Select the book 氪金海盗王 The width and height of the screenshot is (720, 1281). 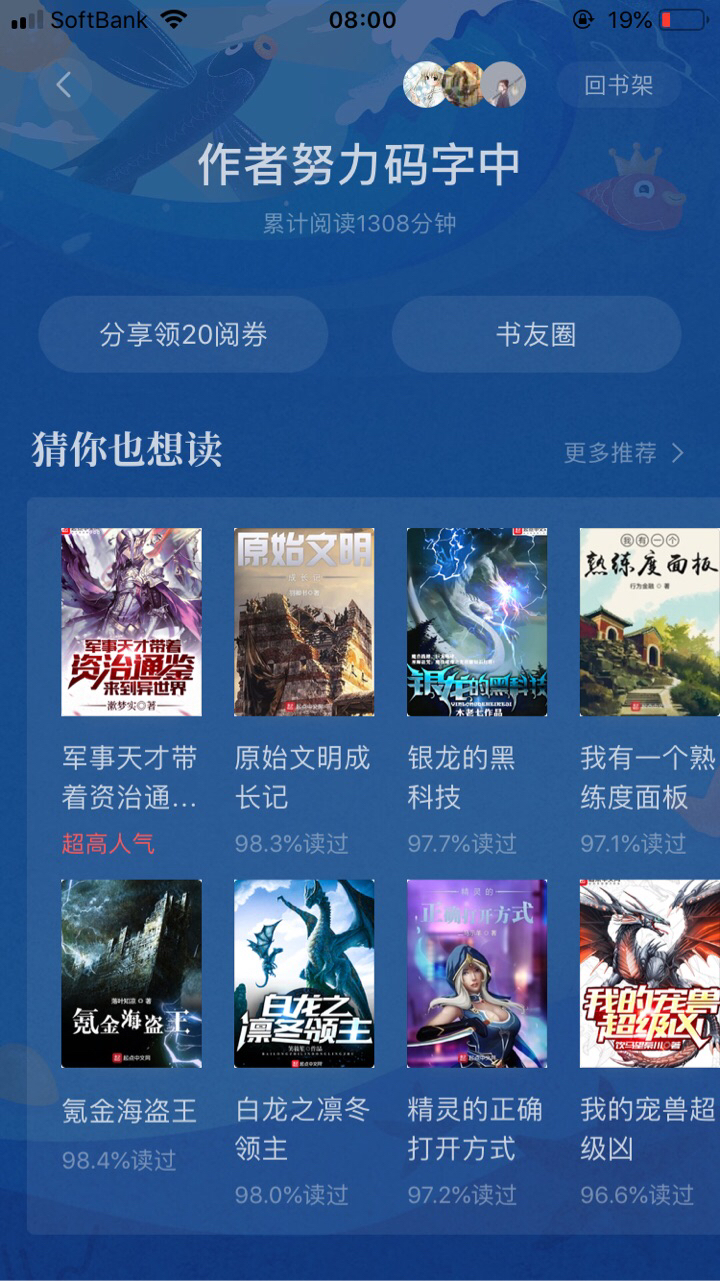[x=131, y=974]
